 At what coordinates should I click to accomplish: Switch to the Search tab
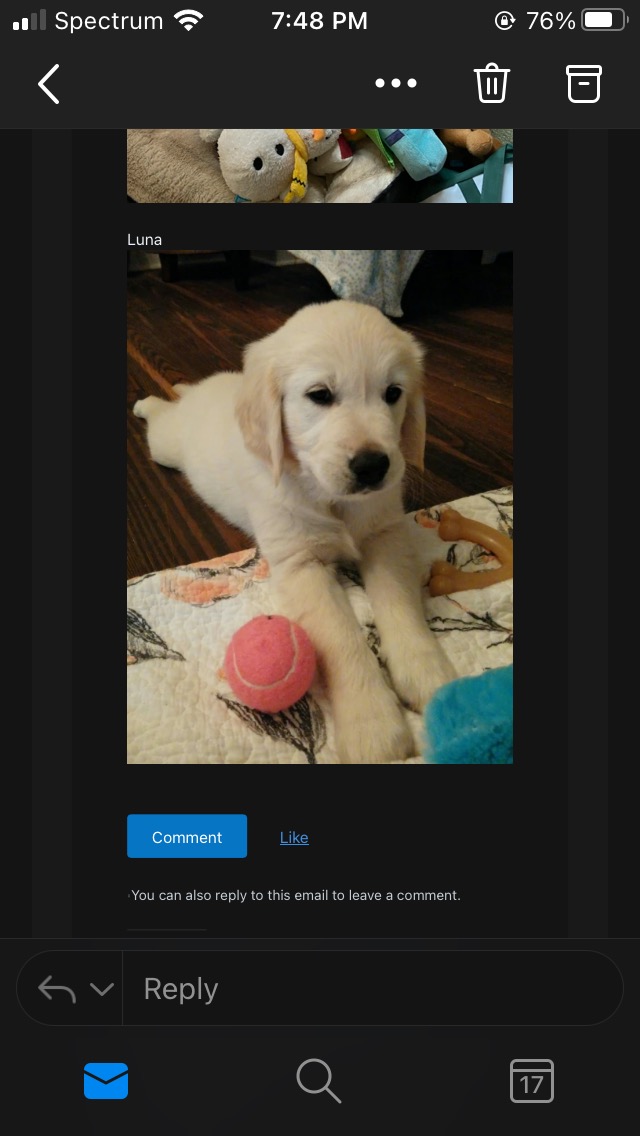(319, 1081)
